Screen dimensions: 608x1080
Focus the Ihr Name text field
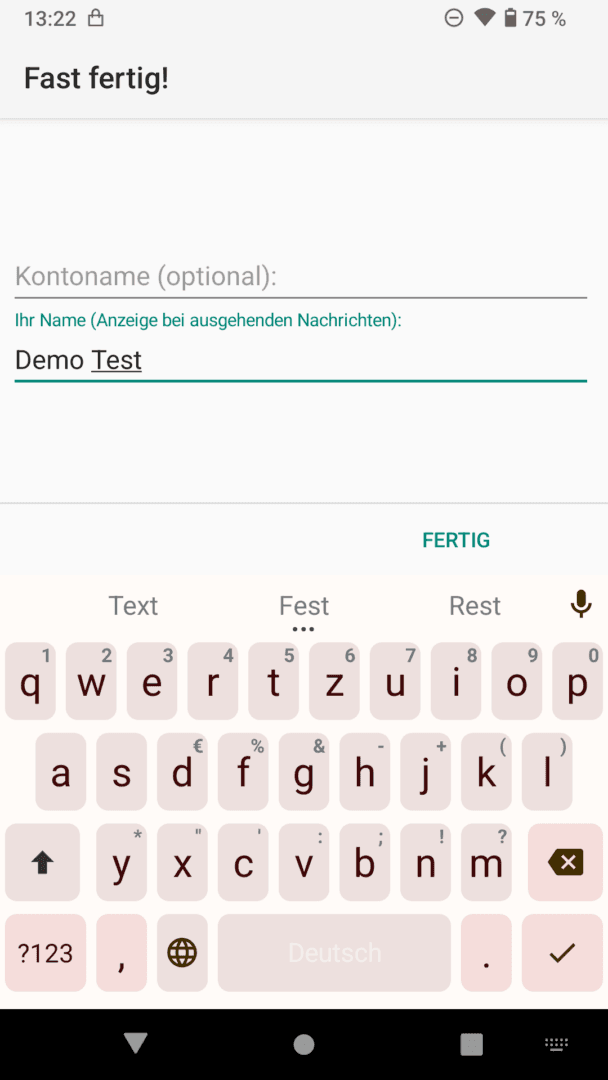(x=300, y=360)
